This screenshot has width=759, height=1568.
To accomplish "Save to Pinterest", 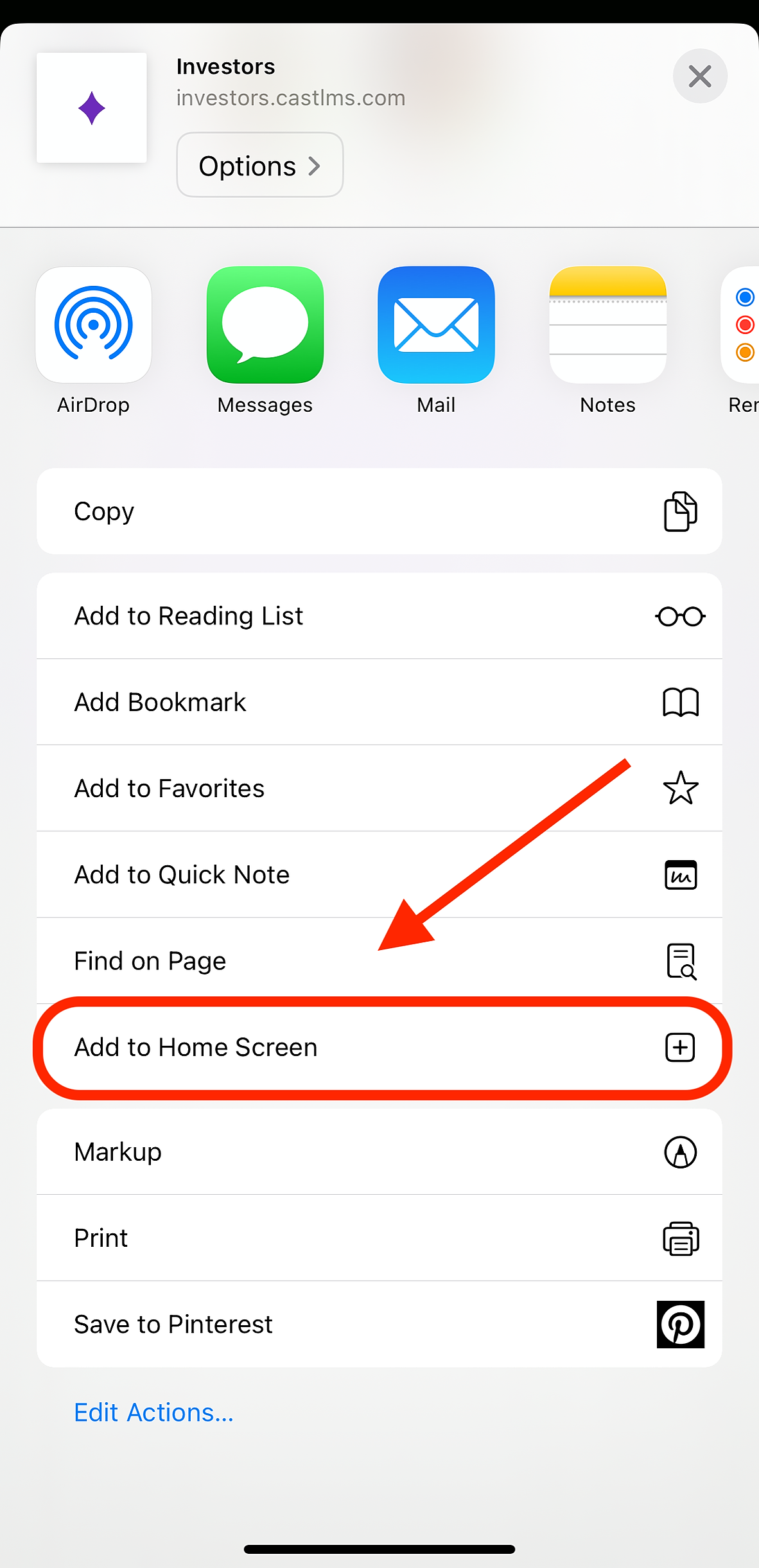I will click(x=379, y=1324).
